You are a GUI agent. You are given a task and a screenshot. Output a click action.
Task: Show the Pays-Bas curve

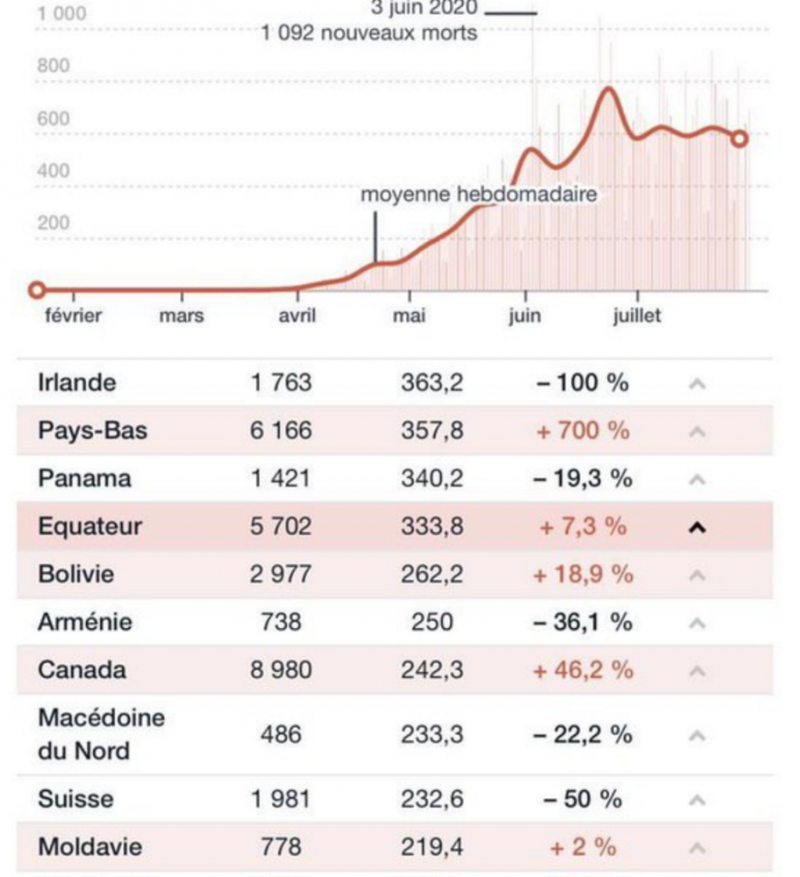click(x=698, y=431)
